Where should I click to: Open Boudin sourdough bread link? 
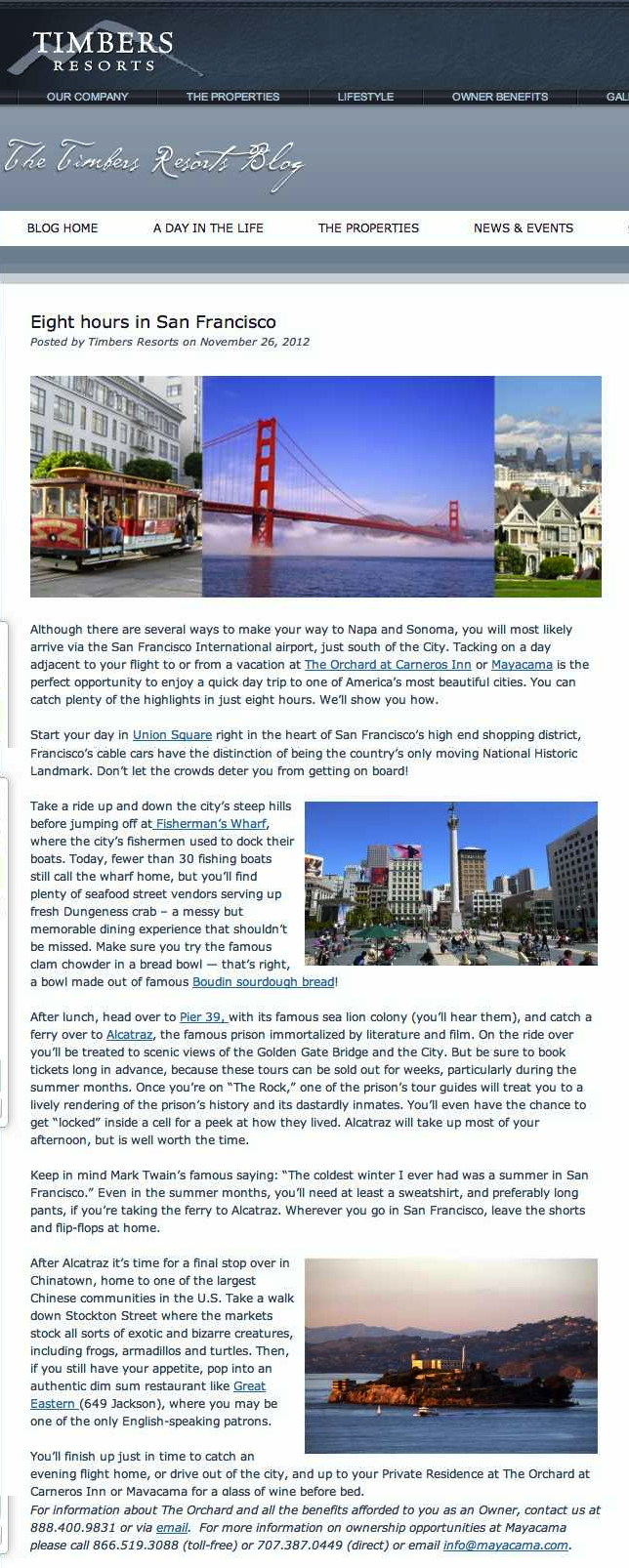click(x=264, y=982)
